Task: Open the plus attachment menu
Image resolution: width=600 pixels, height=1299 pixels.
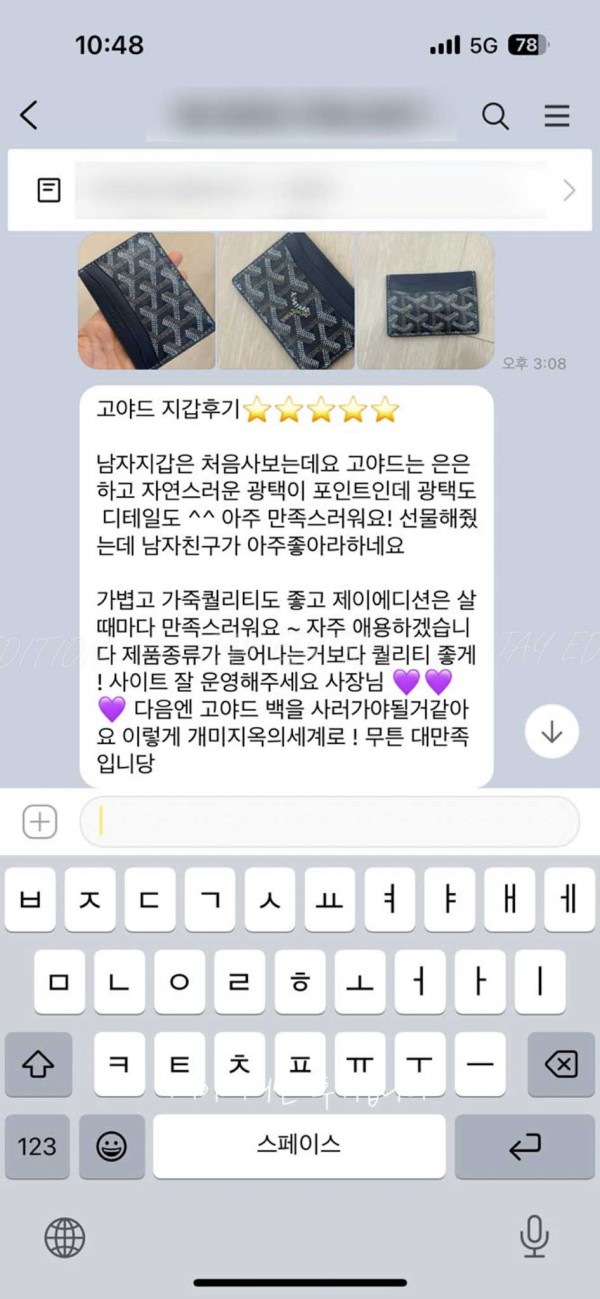Action: click(40, 822)
